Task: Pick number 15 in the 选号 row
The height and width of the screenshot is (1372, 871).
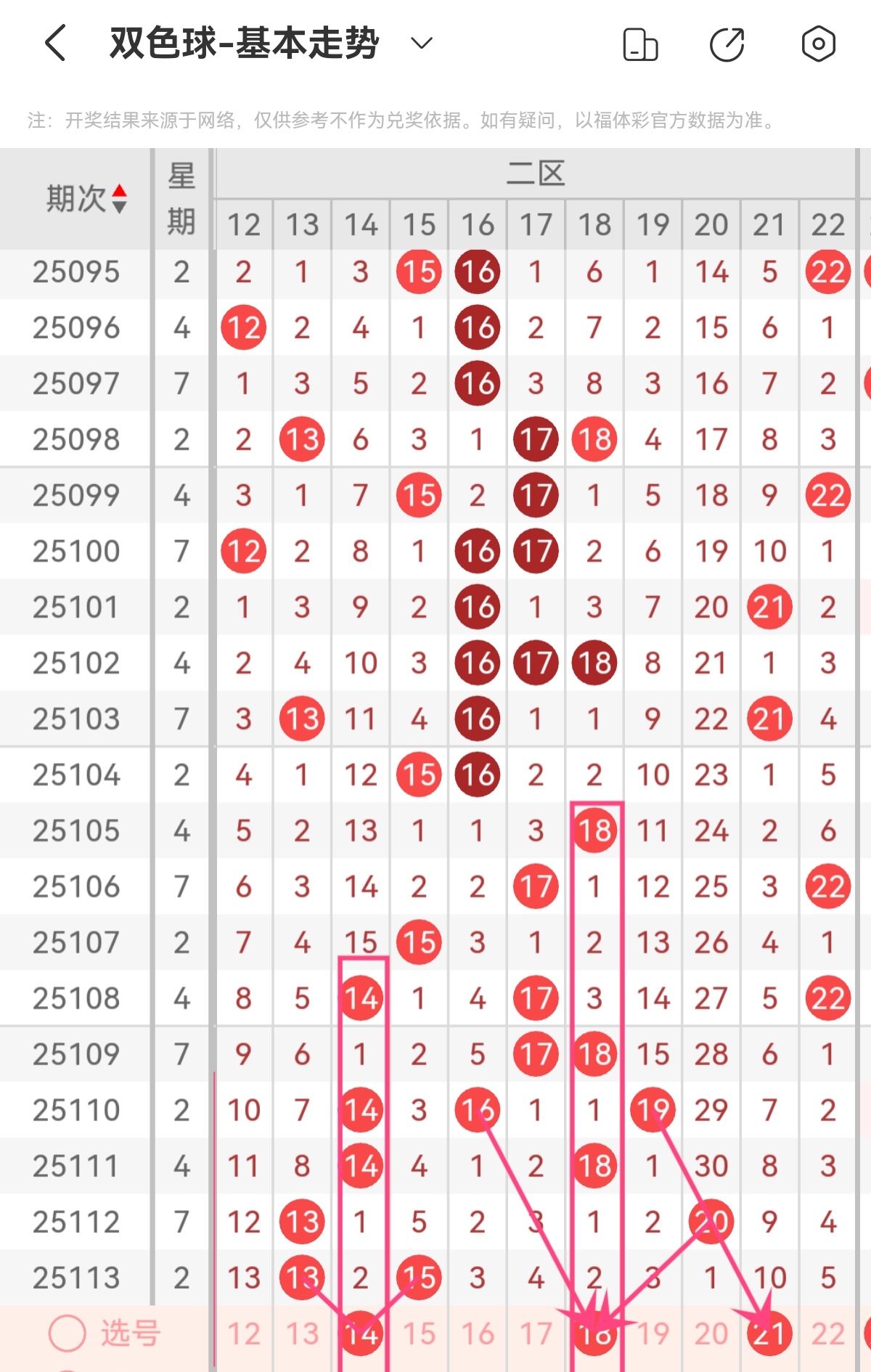Action: pyautogui.click(x=419, y=1334)
